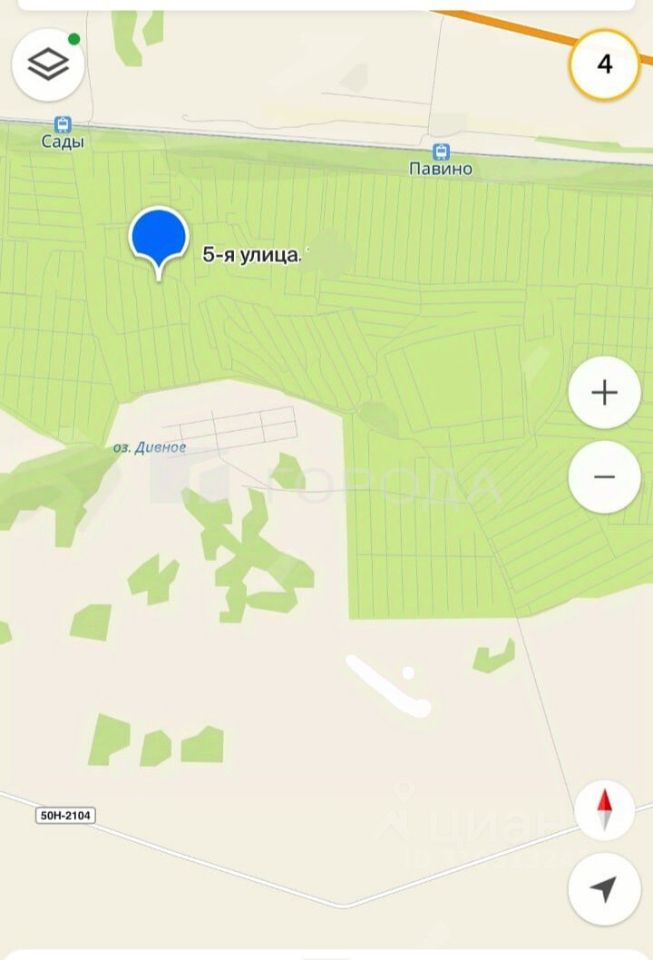Viewport: 653px width, 960px height.
Task: Open the Павино train station marker
Action: click(441, 152)
